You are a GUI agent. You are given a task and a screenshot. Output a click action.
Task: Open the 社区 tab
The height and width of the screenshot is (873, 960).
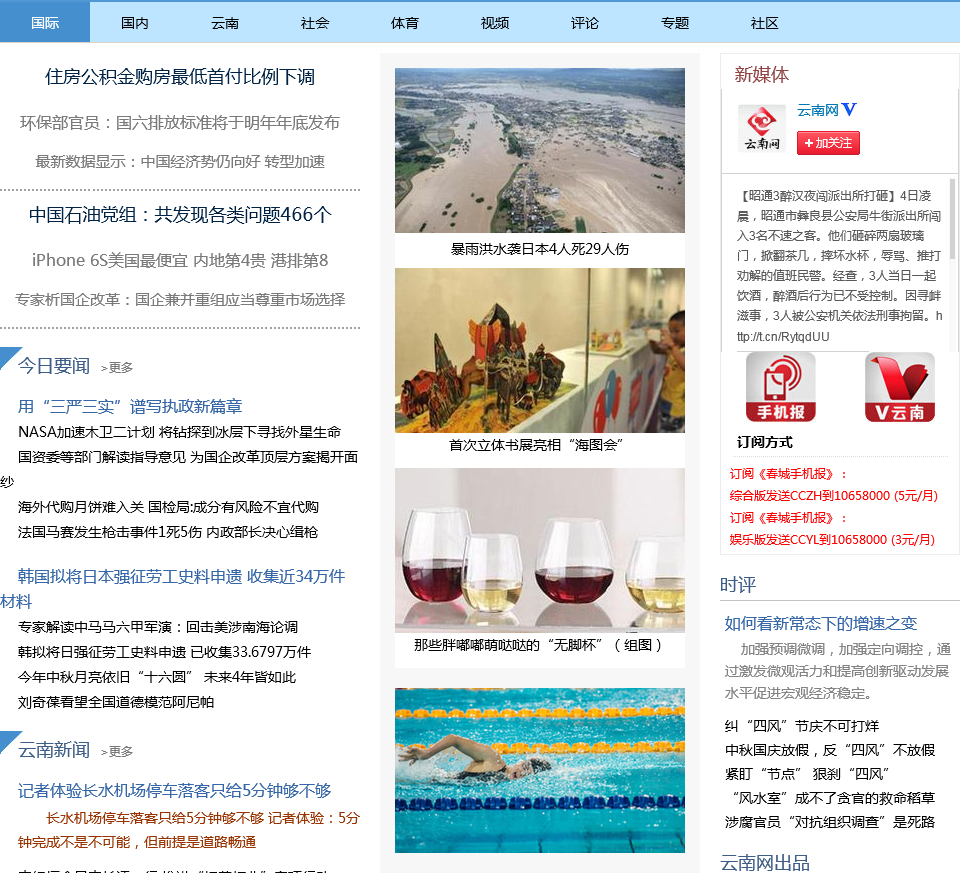click(x=765, y=22)
